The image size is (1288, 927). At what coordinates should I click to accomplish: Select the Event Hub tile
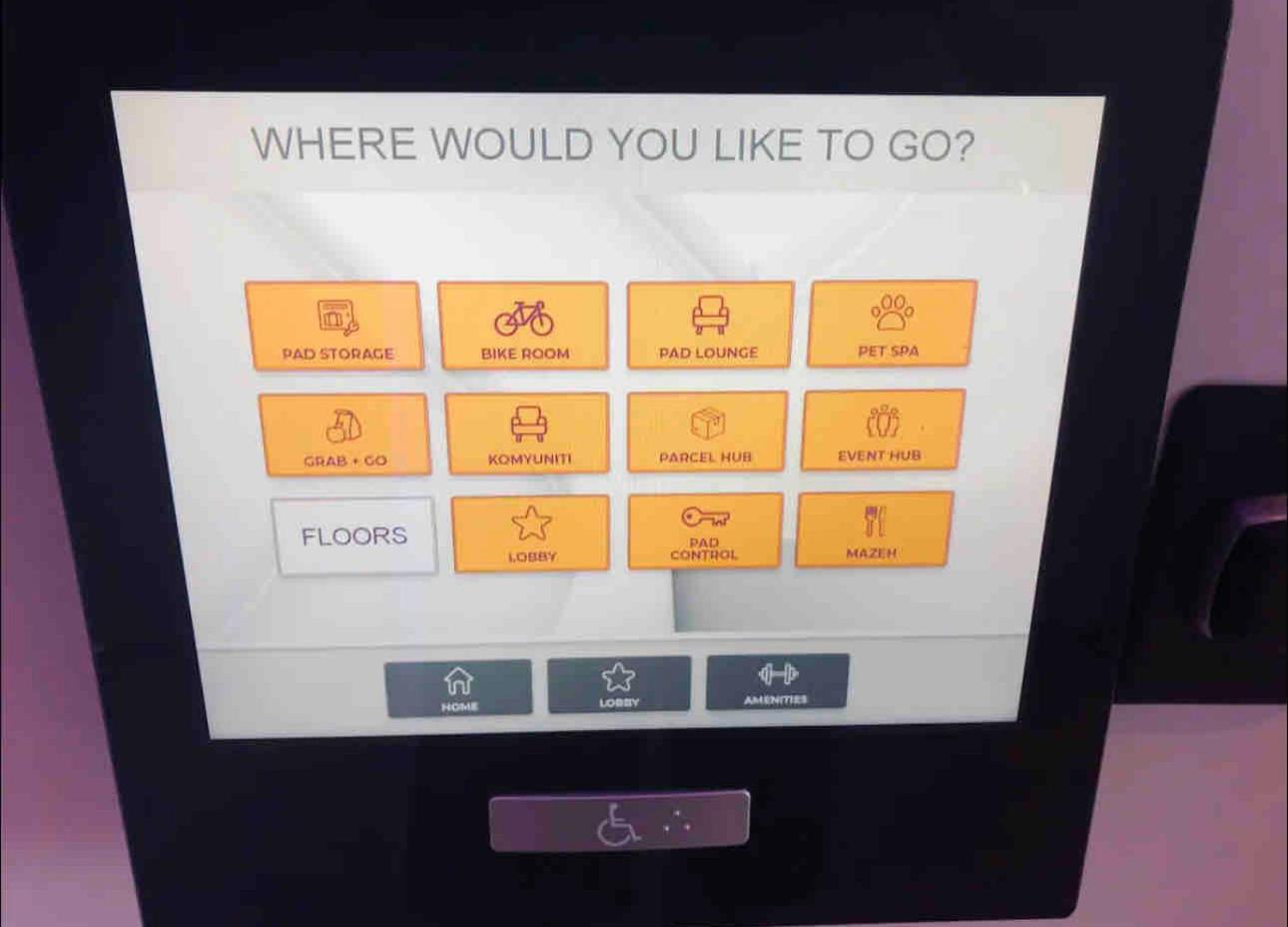(881, 430)
